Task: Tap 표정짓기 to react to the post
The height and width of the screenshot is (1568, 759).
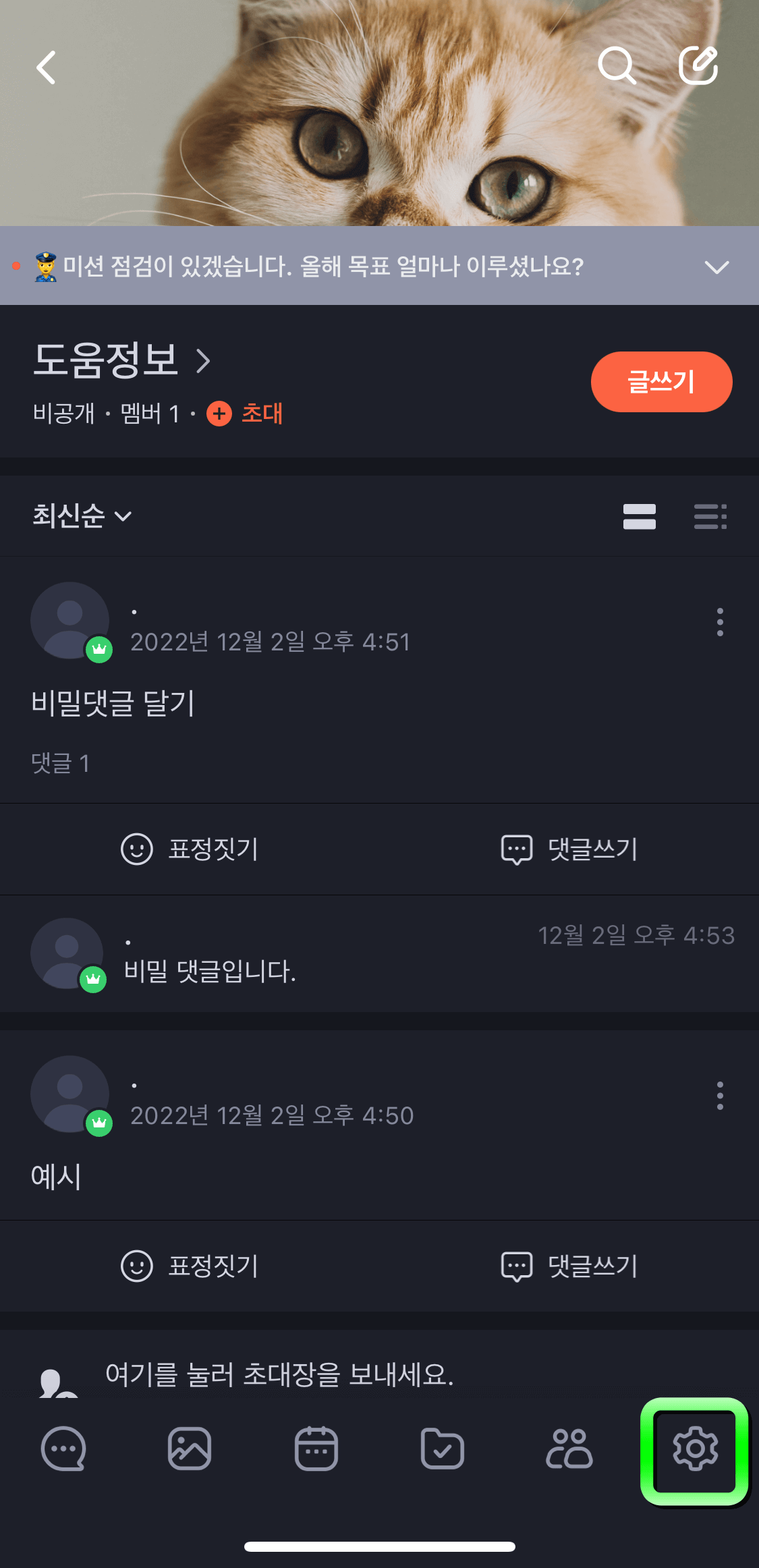Action: (191, 849)
